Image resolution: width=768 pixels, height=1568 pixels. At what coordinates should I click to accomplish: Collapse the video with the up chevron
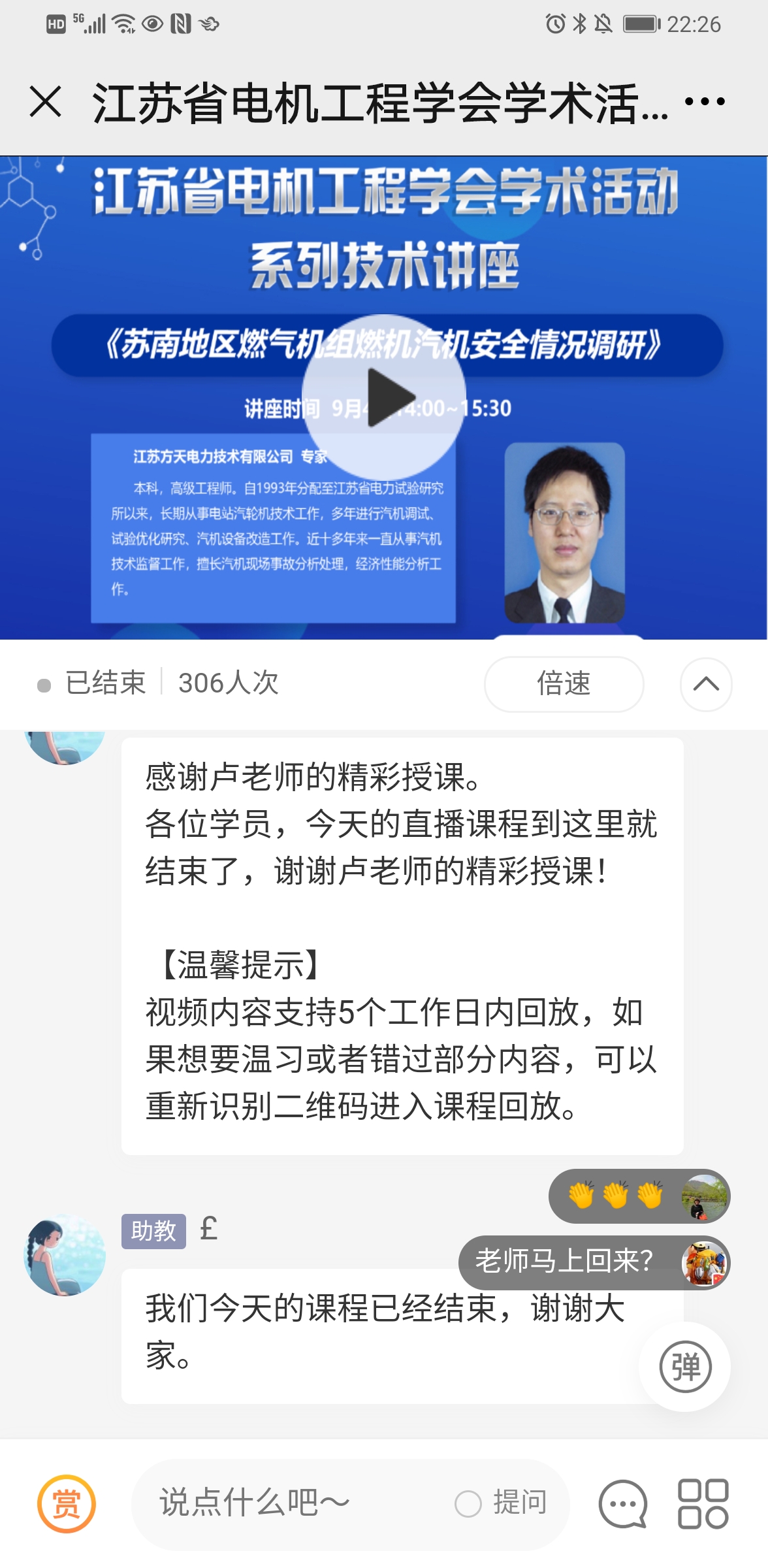click(x=705, y=684)
